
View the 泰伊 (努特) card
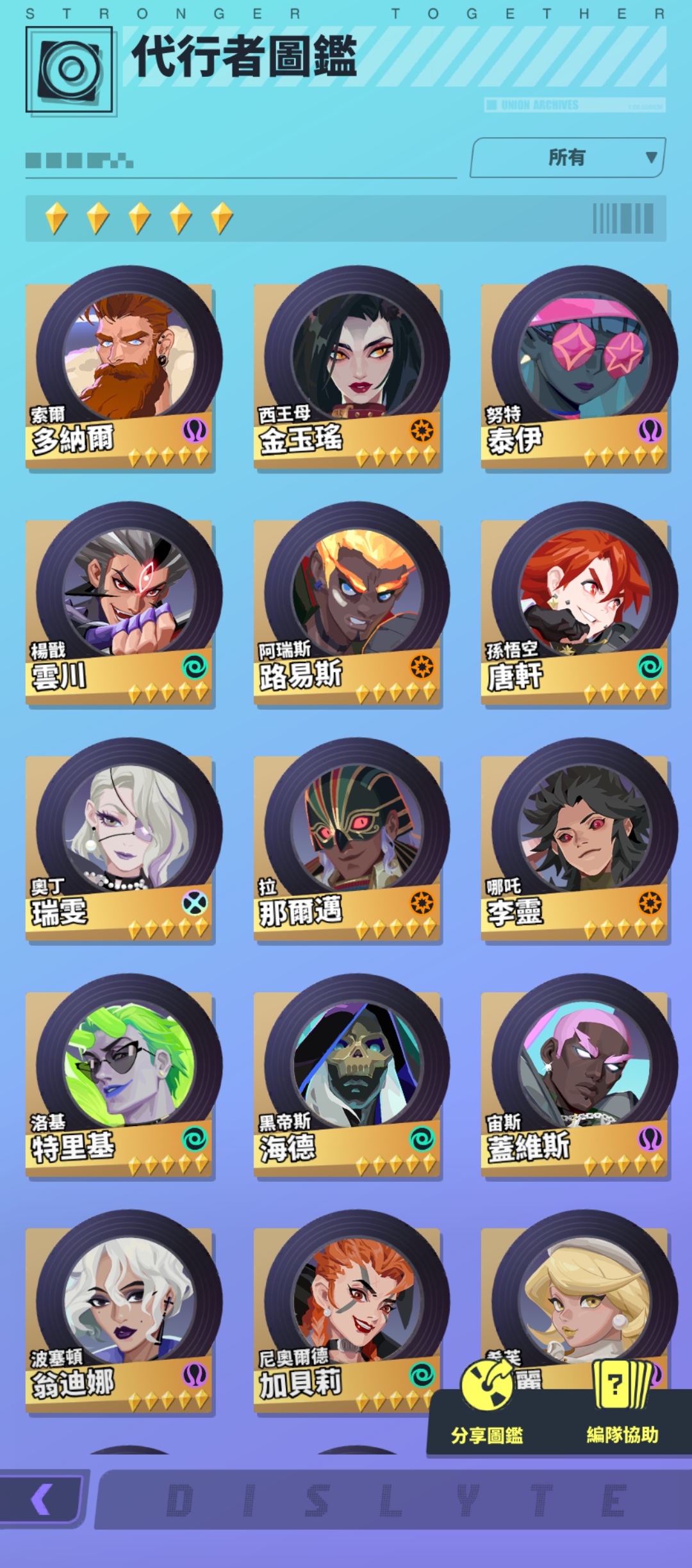pos(575,370)
